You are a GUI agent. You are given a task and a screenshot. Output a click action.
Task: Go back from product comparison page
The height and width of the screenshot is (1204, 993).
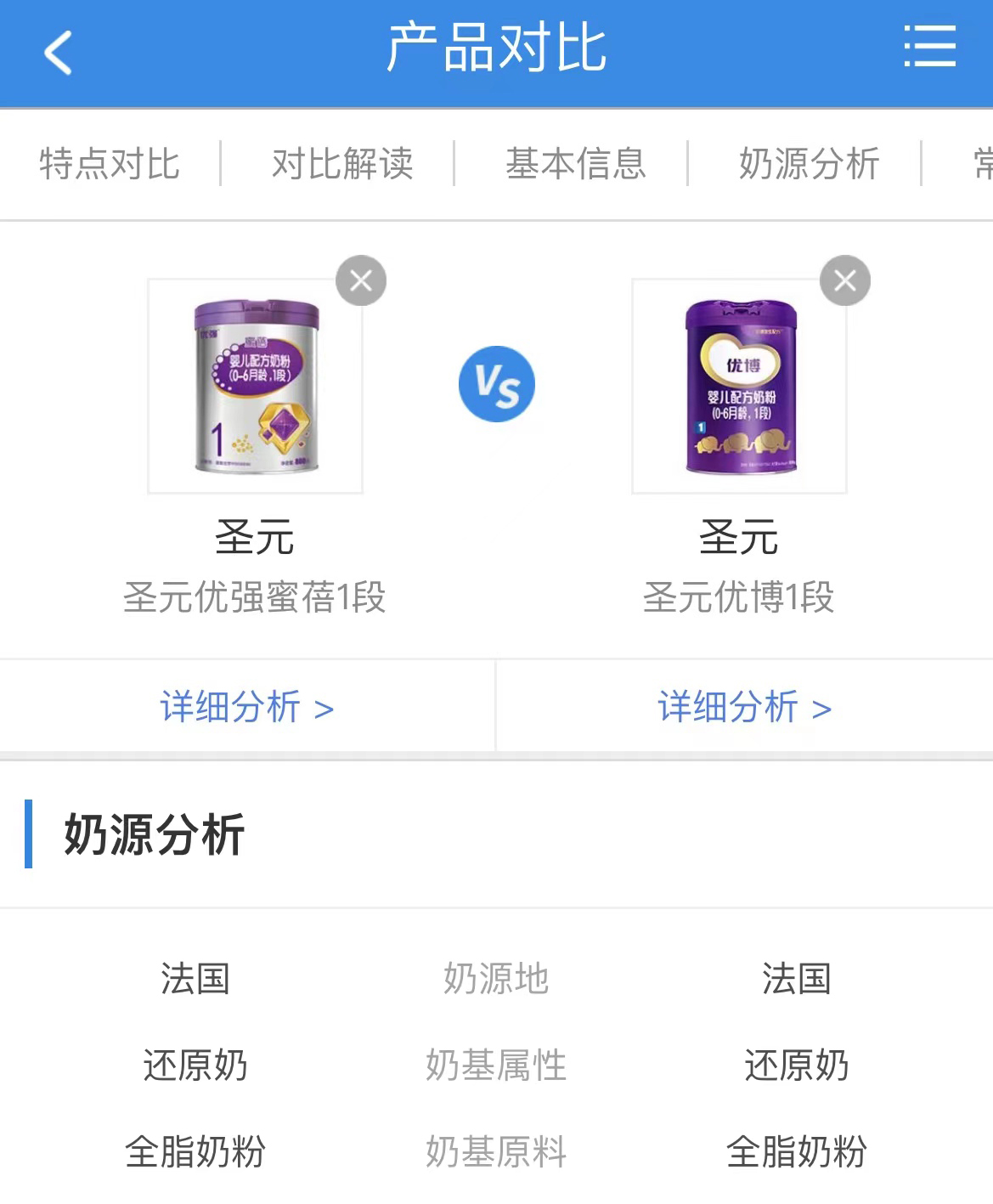58,53
